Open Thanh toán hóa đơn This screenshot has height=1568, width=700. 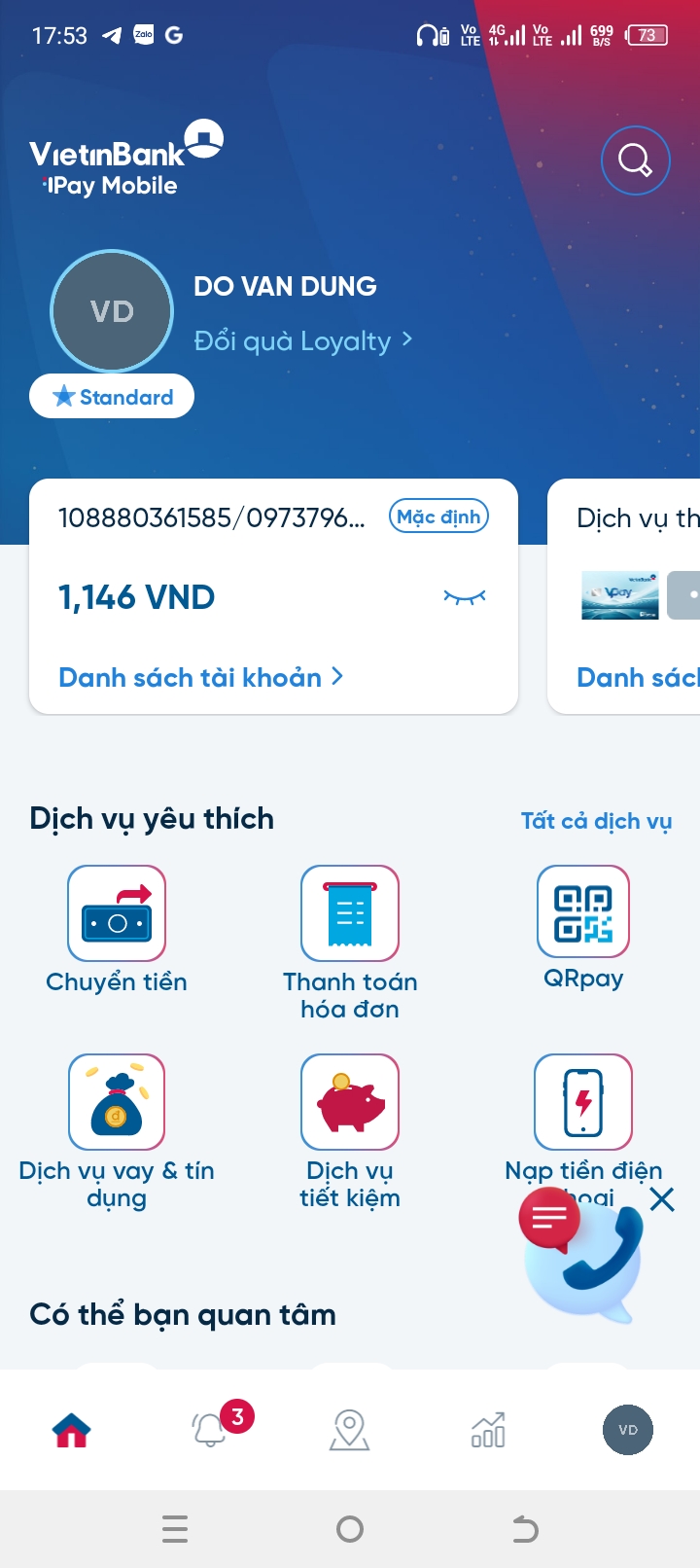click(350, 944)
